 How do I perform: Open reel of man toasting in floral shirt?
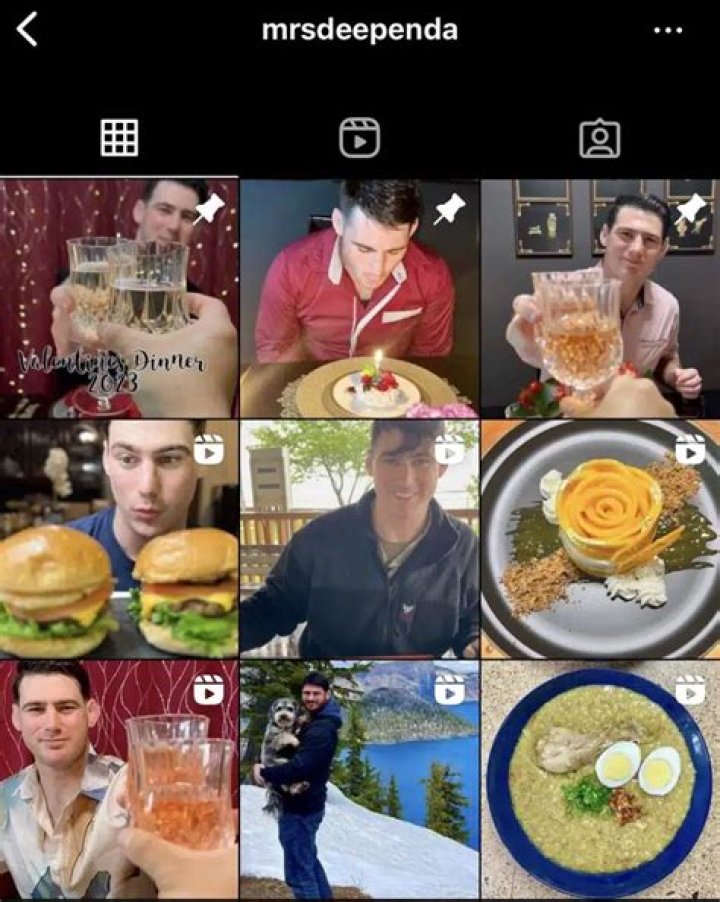[x=119, y=780]
